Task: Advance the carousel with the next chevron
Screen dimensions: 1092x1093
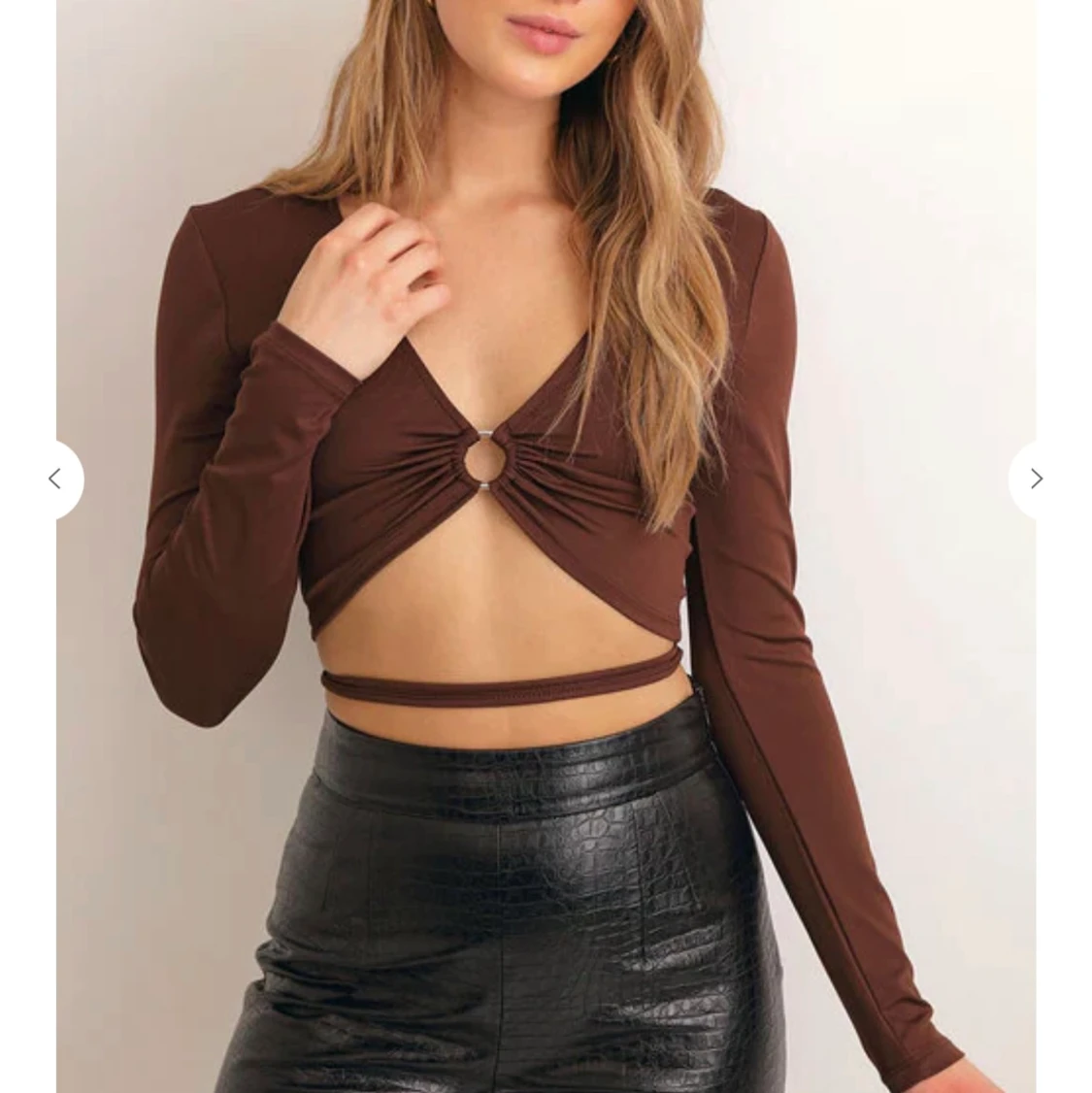Action: (1035, 479)
